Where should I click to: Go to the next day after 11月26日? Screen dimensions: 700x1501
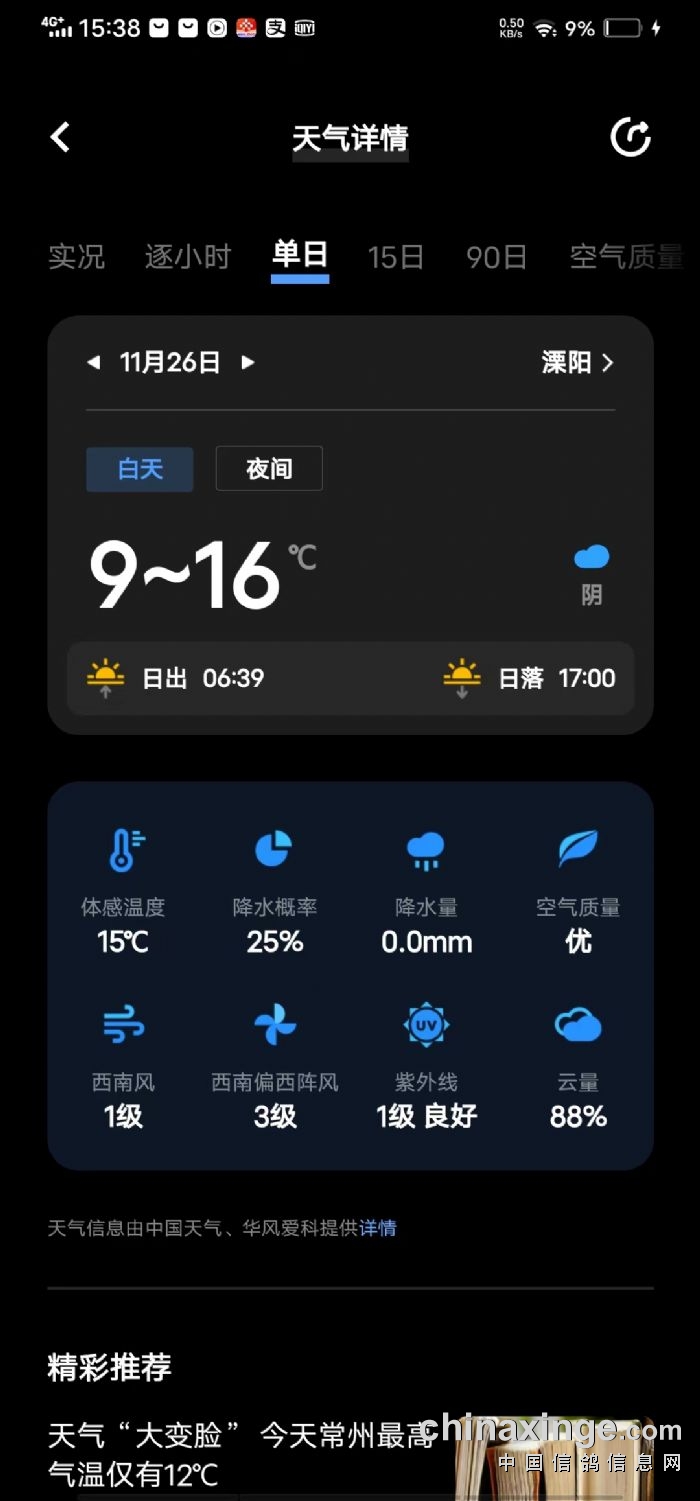click(x=248, y=363)
